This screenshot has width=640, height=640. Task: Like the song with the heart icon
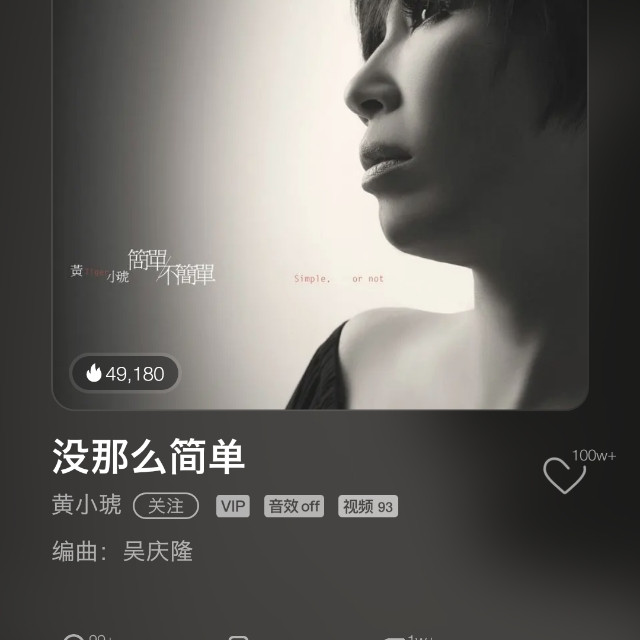pyautogui.click(x=564, y=475)
